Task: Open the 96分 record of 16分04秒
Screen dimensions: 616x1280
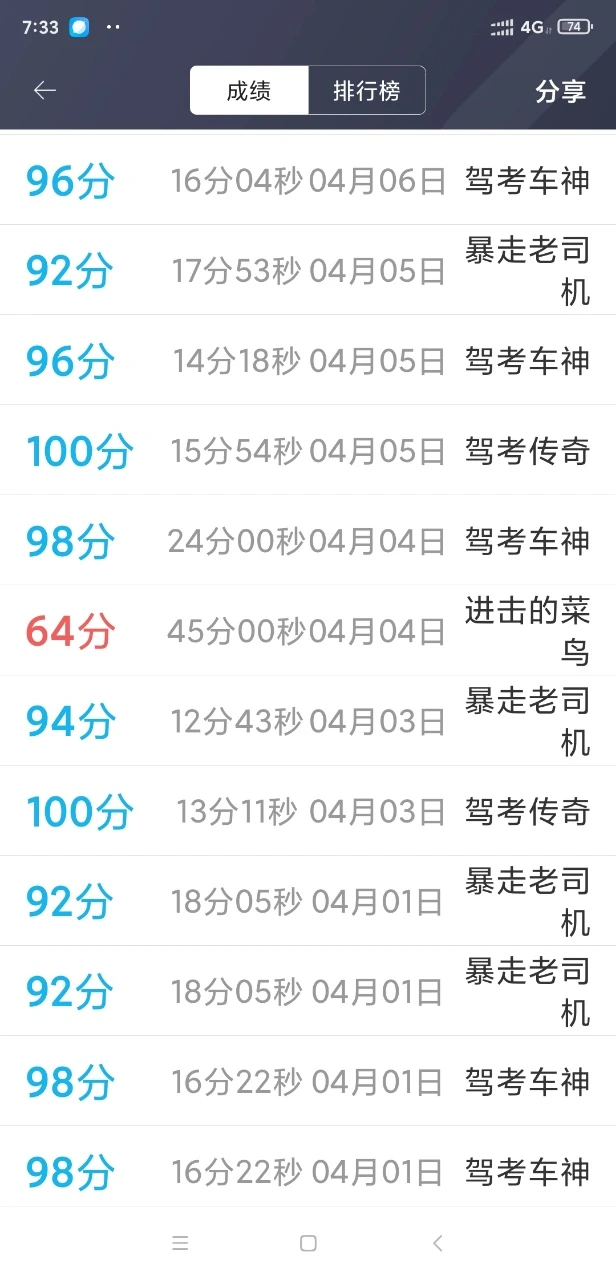Action: tap(308, 180)
